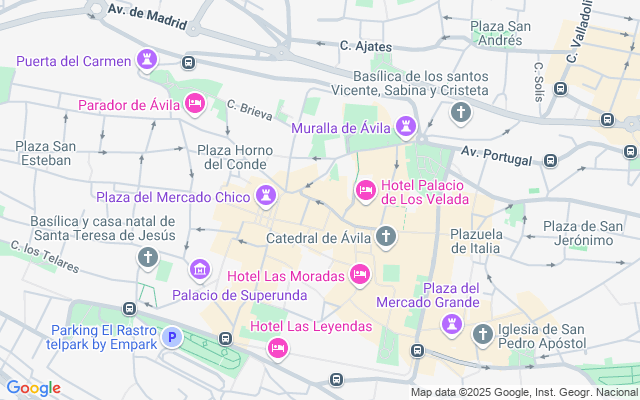Select Basílica de los santos Vicente church pin
640x400 pixels.
point(461,112)
